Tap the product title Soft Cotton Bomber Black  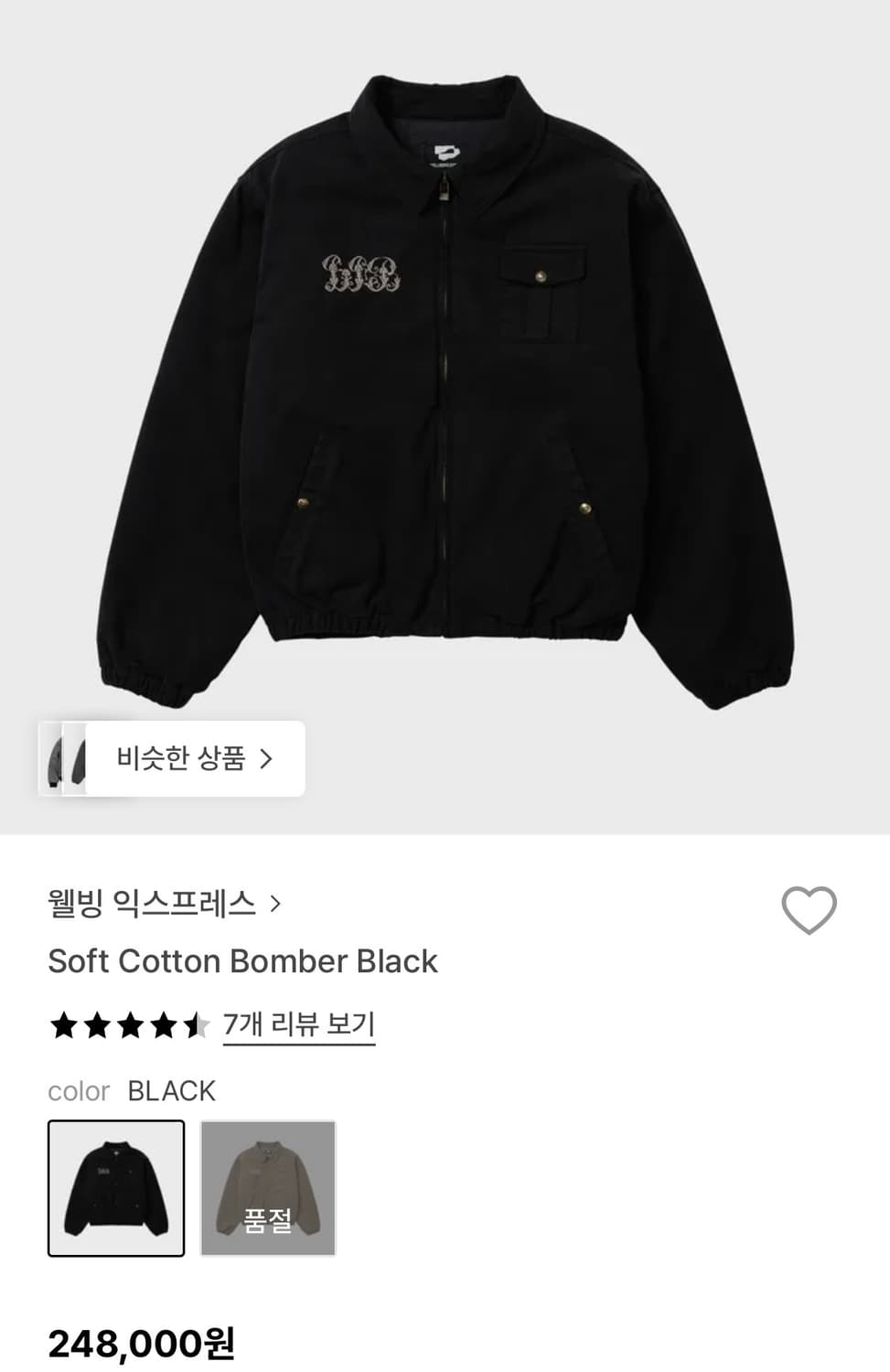click(242, 961)
